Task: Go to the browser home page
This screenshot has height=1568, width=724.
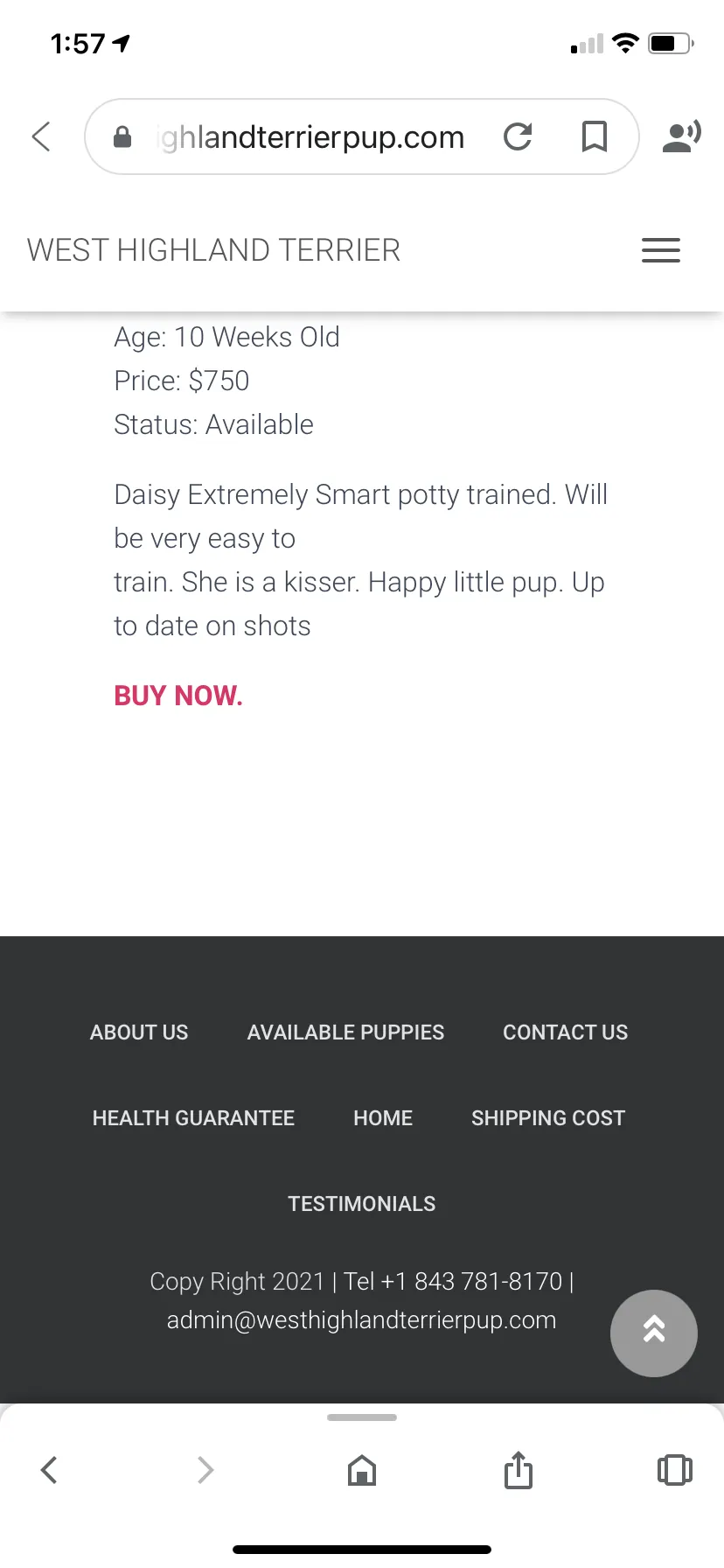Action: (362, 1470)
